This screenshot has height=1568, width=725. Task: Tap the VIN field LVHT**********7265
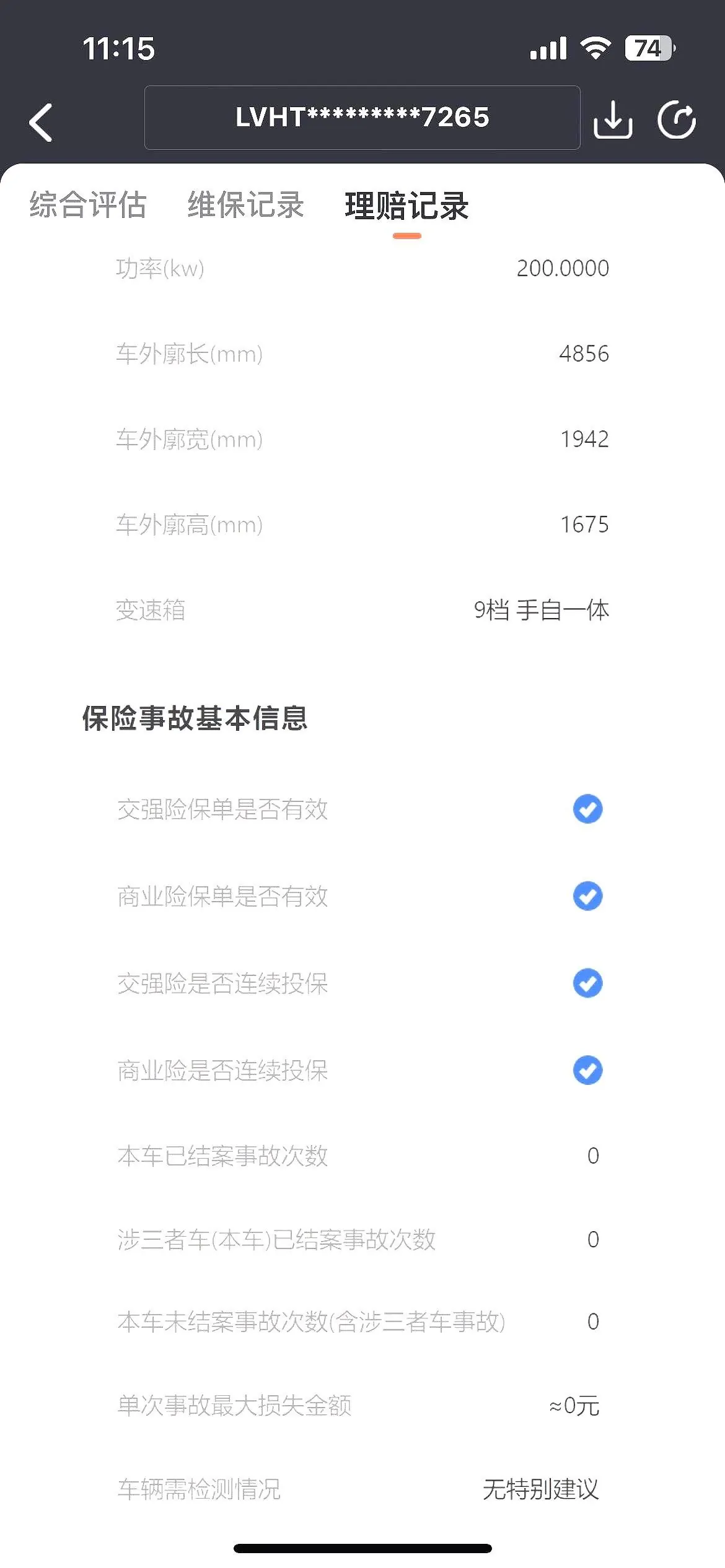coord(362,118)
